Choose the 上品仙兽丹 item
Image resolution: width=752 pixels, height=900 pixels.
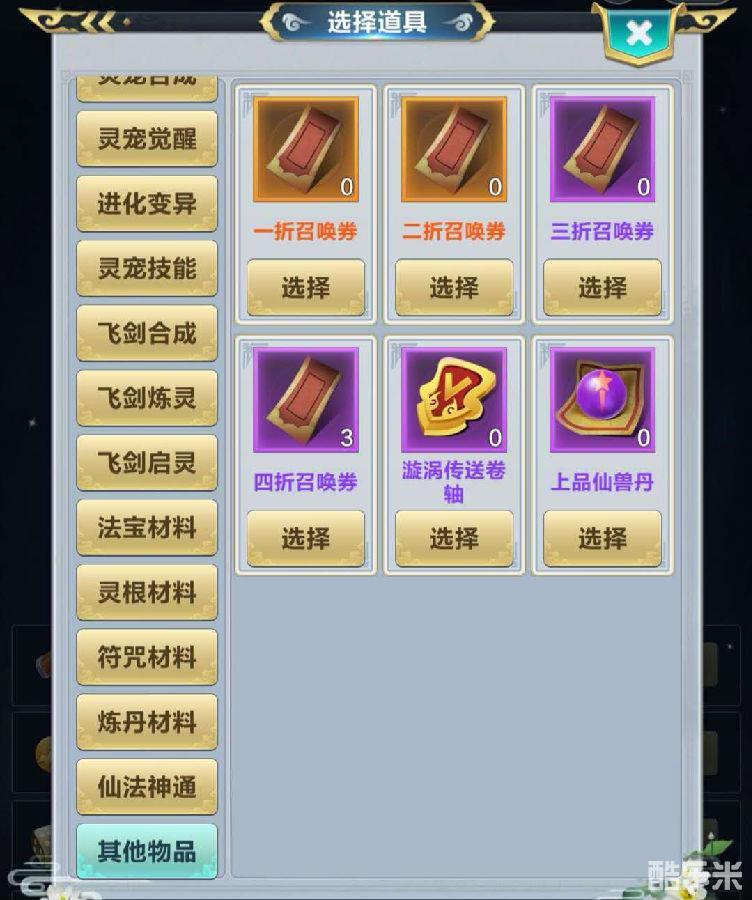[x=602, y=539]
